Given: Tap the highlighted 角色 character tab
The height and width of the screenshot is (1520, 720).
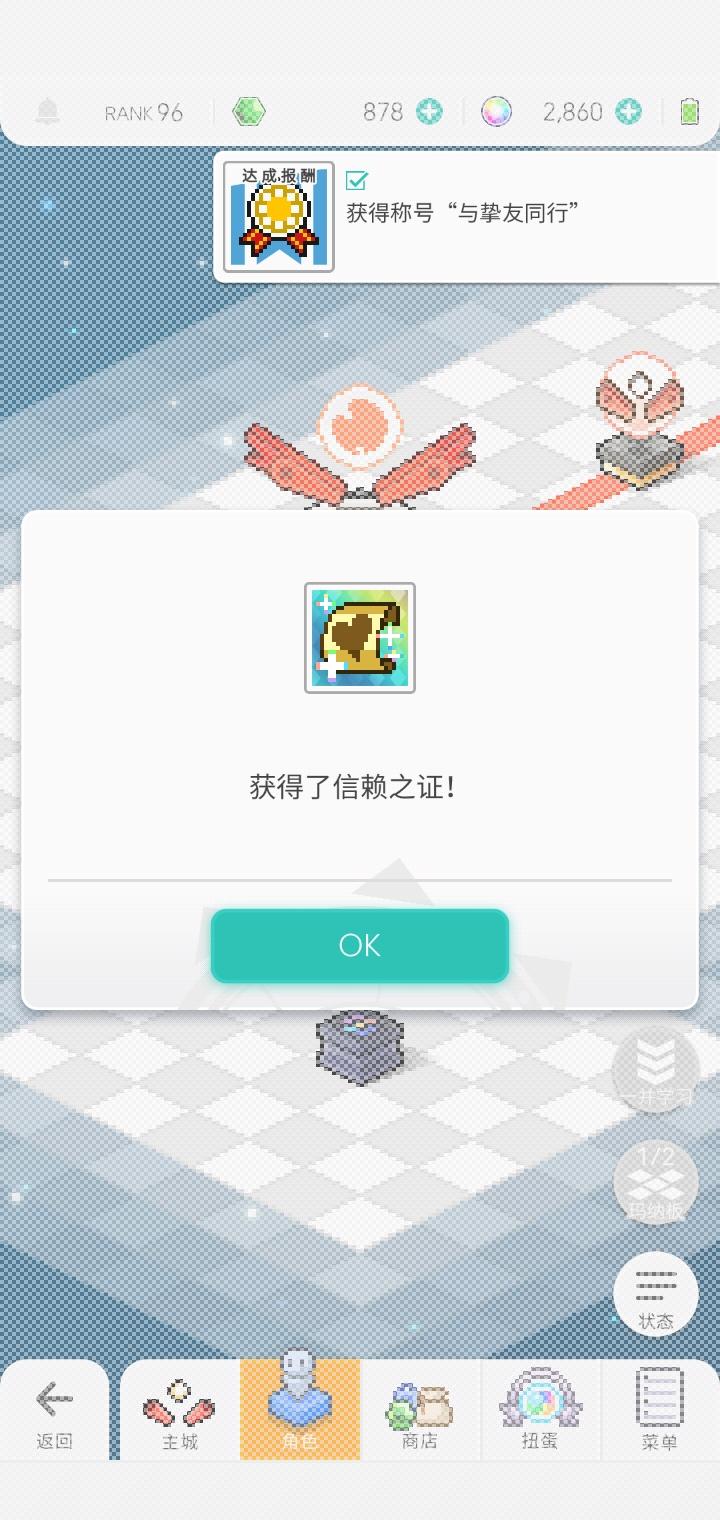Looking at the screenshot, I should 300,1410.
